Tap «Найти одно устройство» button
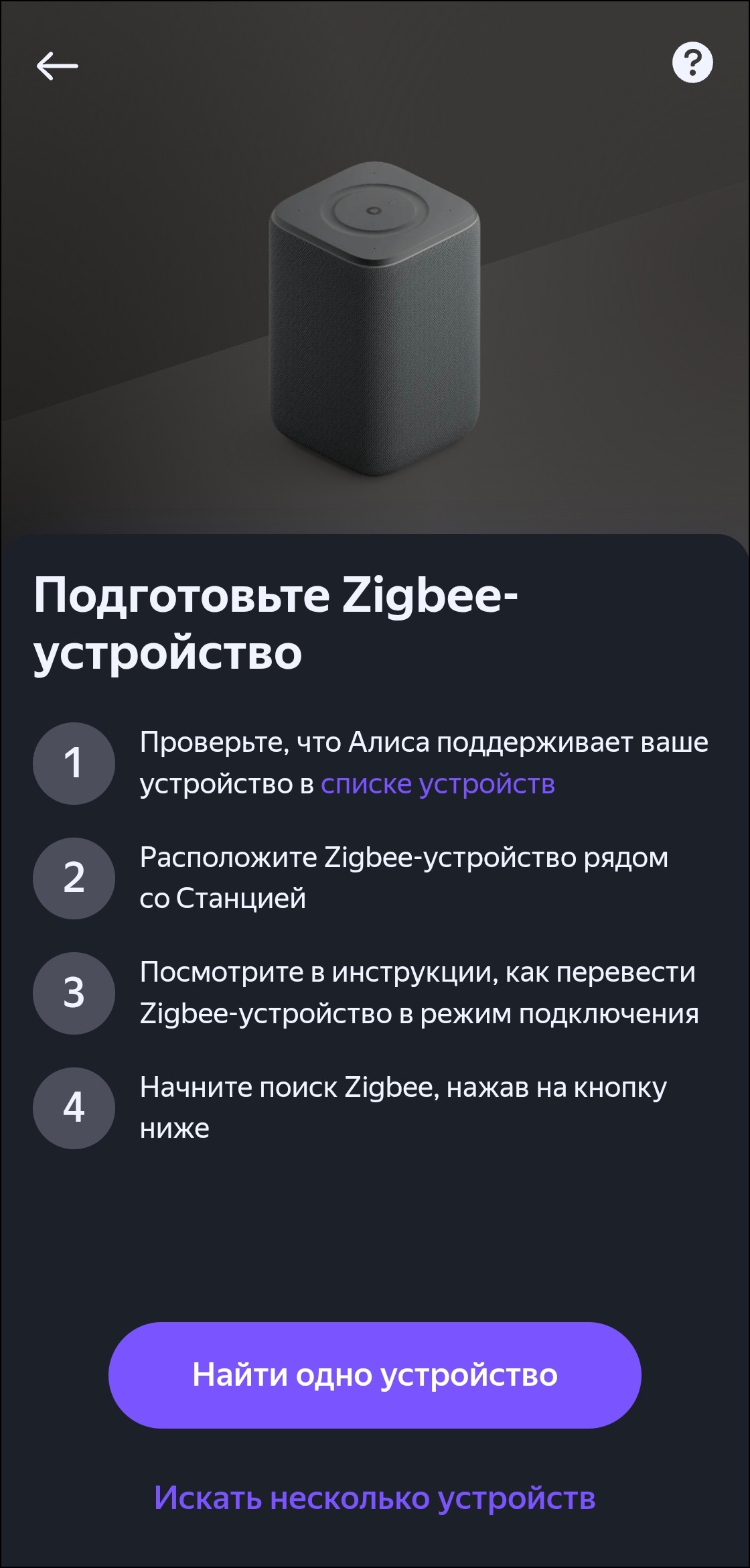 [x=375, y=1375]
